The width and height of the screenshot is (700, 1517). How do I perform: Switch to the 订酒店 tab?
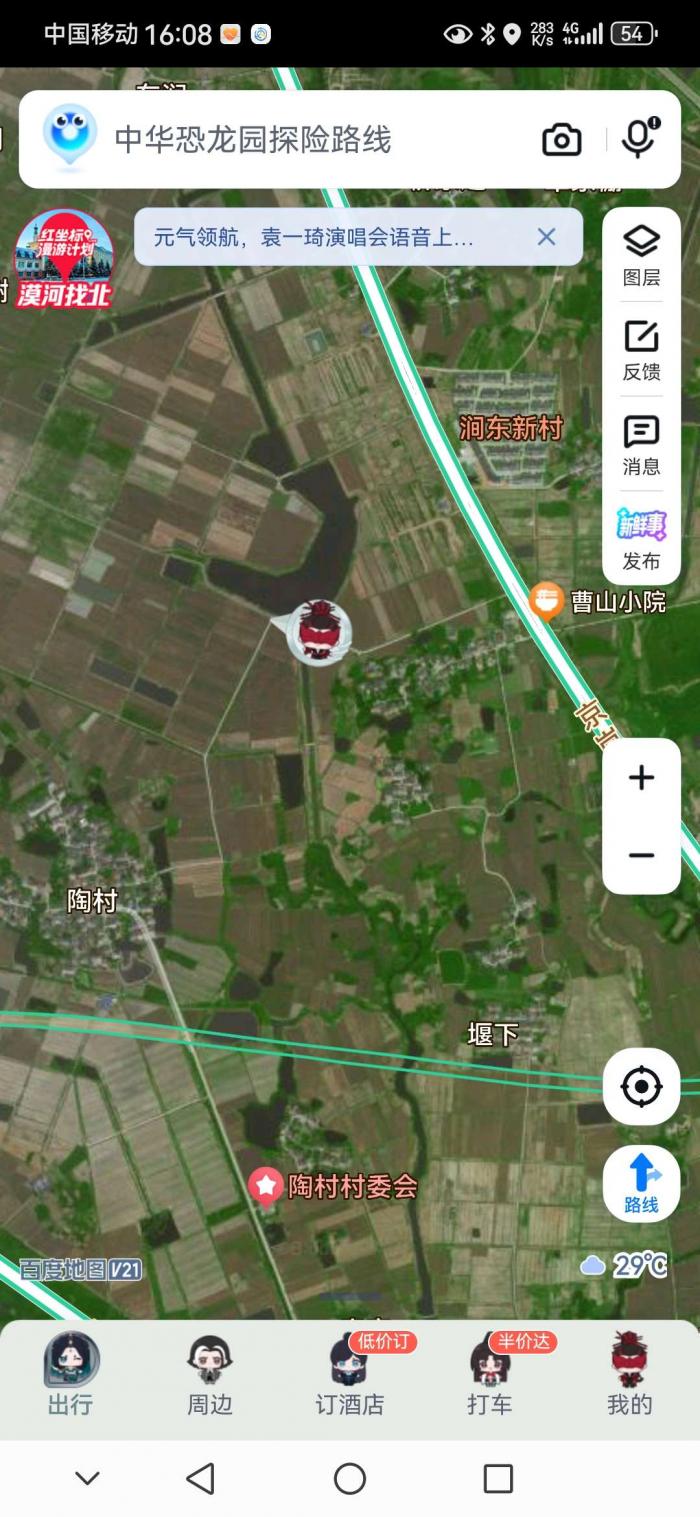(350, 1377)
